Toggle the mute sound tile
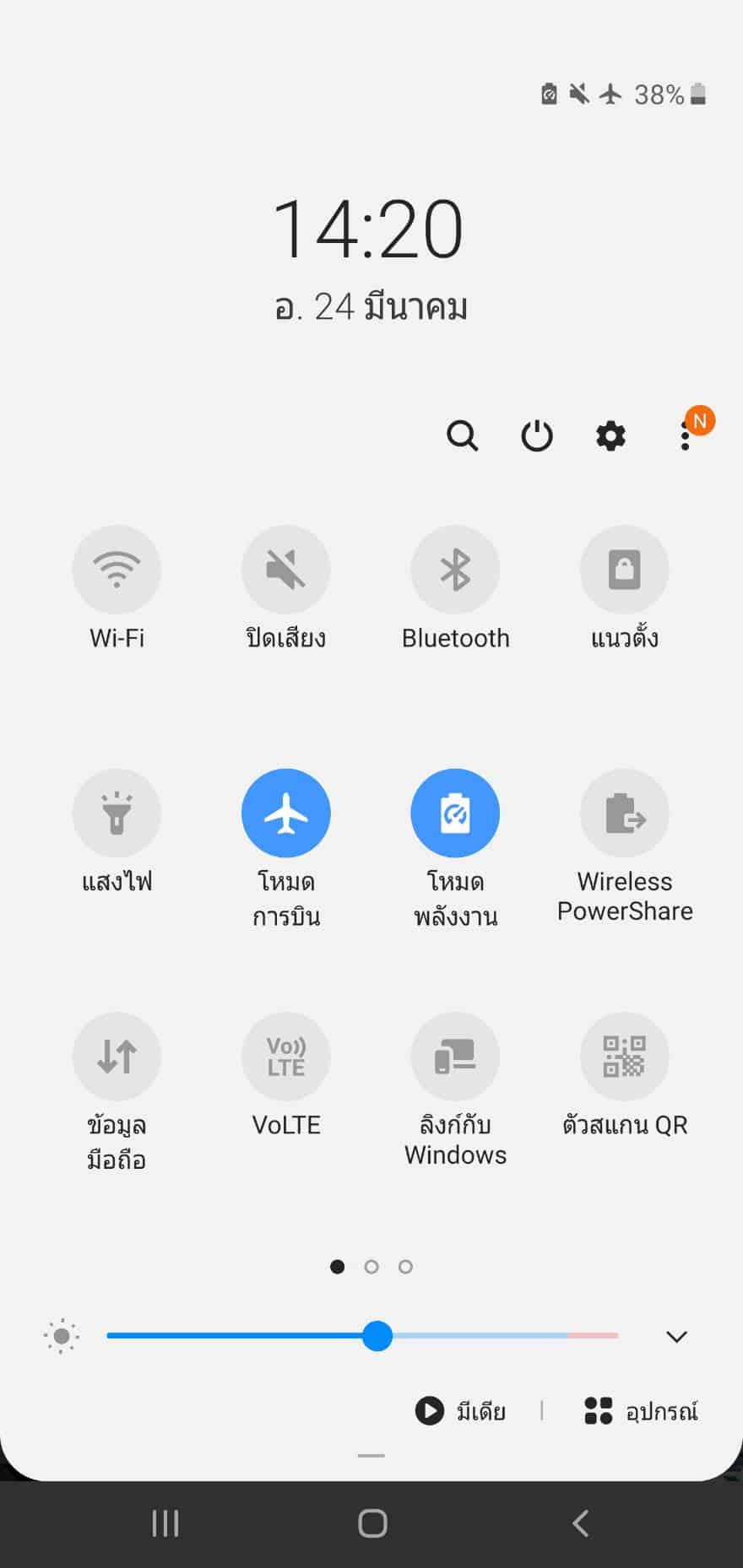 tap(286, 570)
